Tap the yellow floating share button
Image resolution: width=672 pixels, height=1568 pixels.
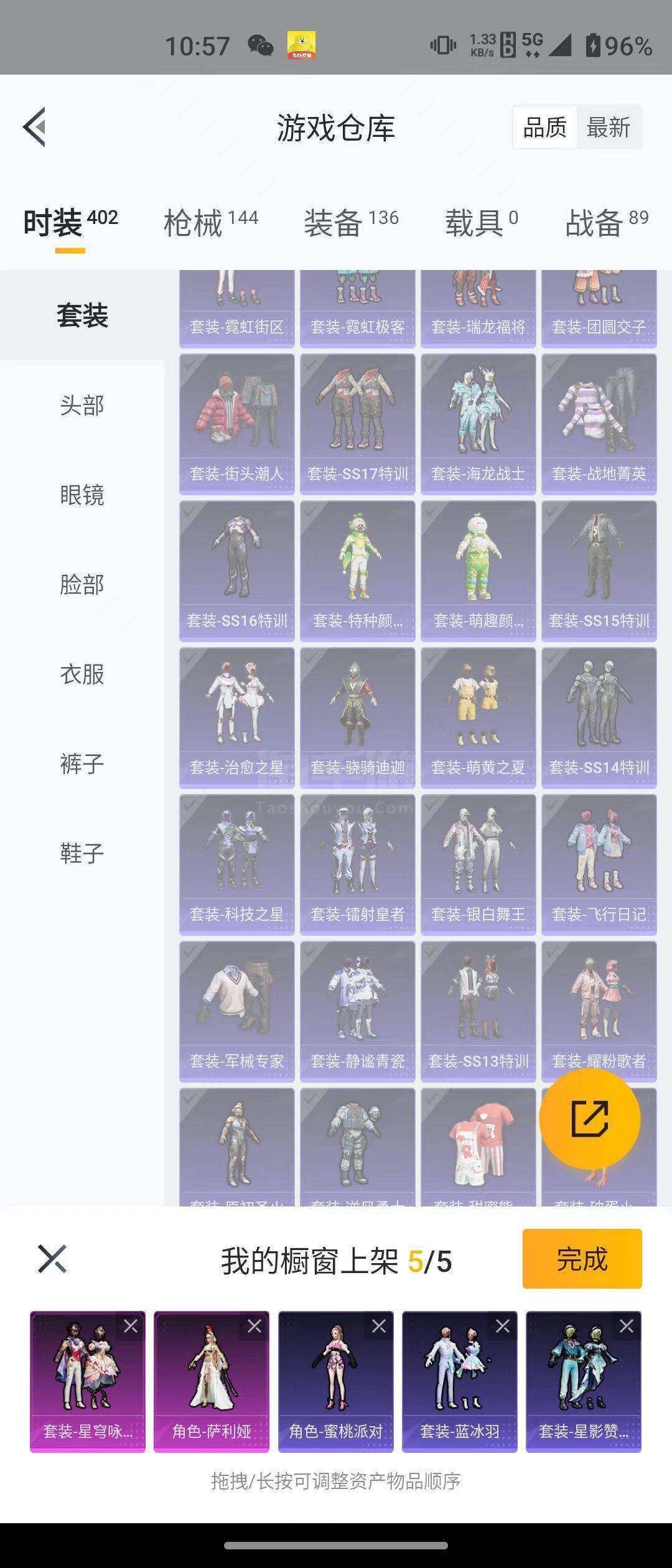coord(589,1119)
